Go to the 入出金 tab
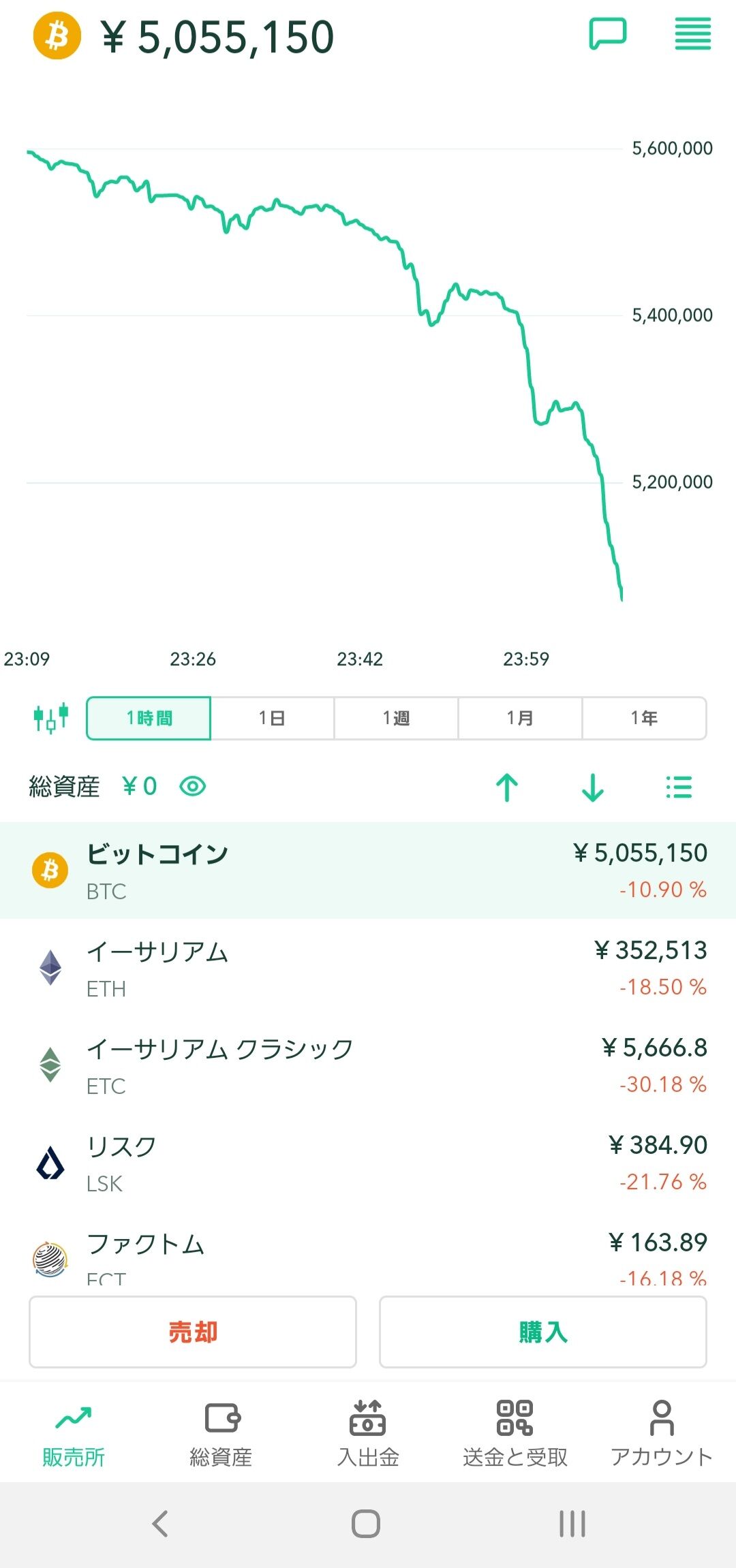The image size is (736, 1568). pyautogui.click(x=368, y=1433)
